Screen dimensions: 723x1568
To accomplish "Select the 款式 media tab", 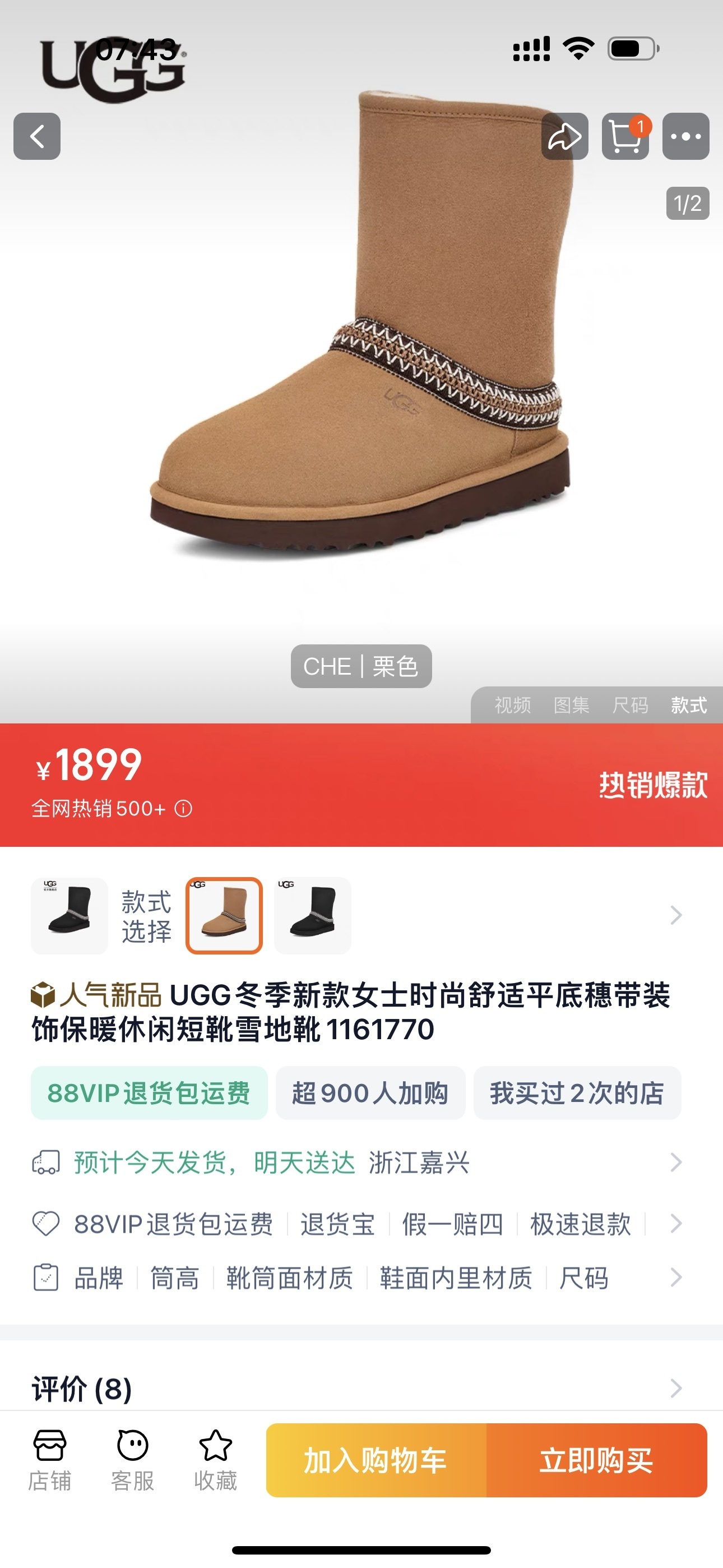I will click(x=689, y=705).
